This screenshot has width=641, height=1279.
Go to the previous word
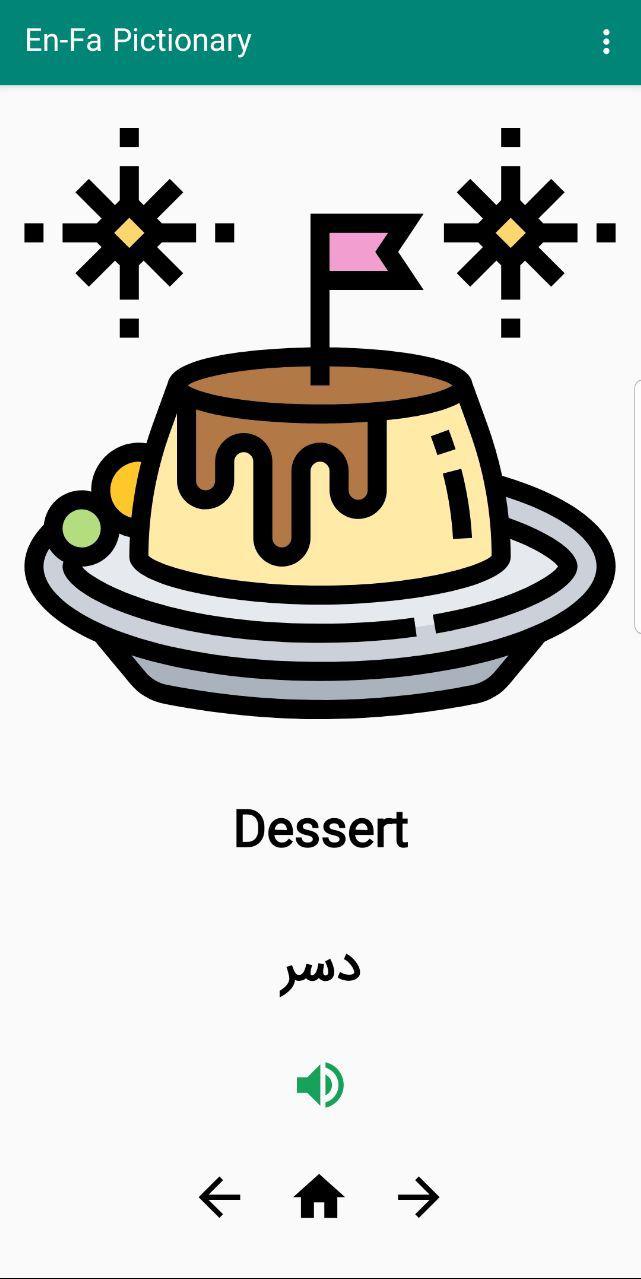pos(220,1197)
